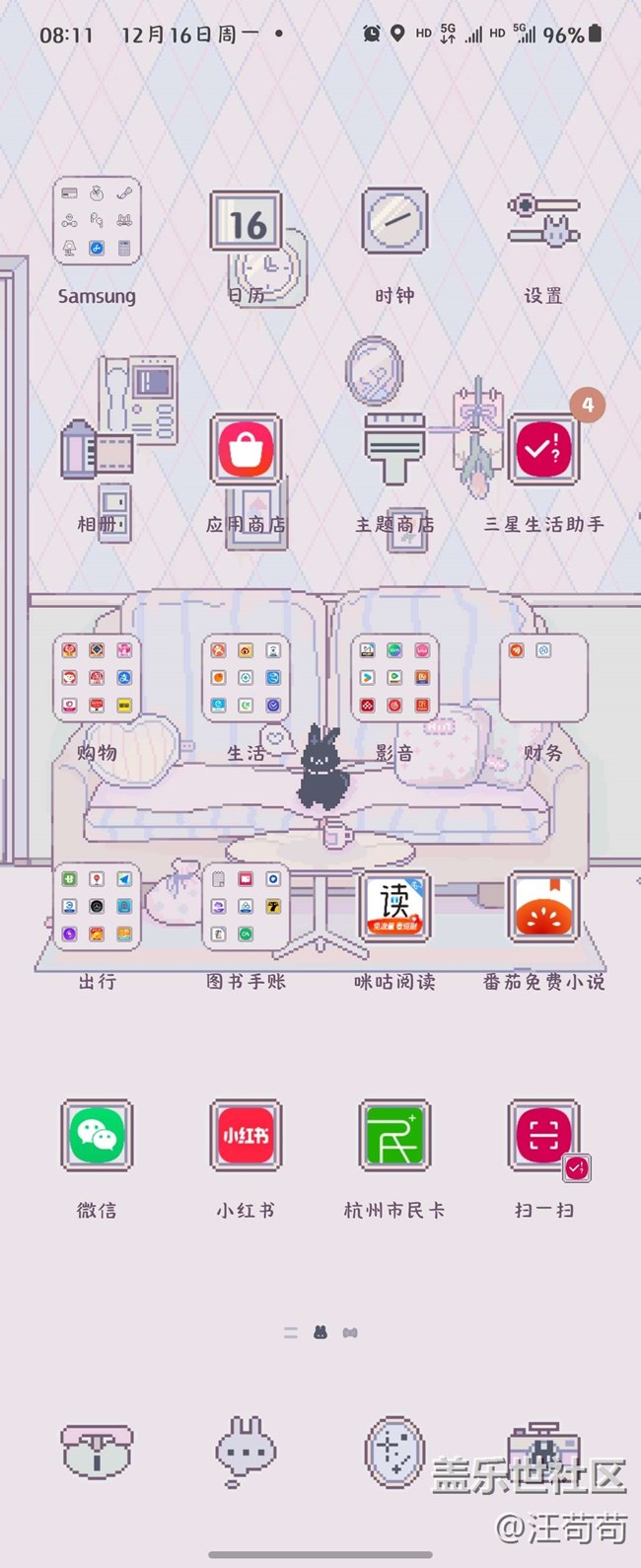Tap the 扫一扫 scan shortcut
This screenshot has width=641, height=1568.
point(543,1136)
